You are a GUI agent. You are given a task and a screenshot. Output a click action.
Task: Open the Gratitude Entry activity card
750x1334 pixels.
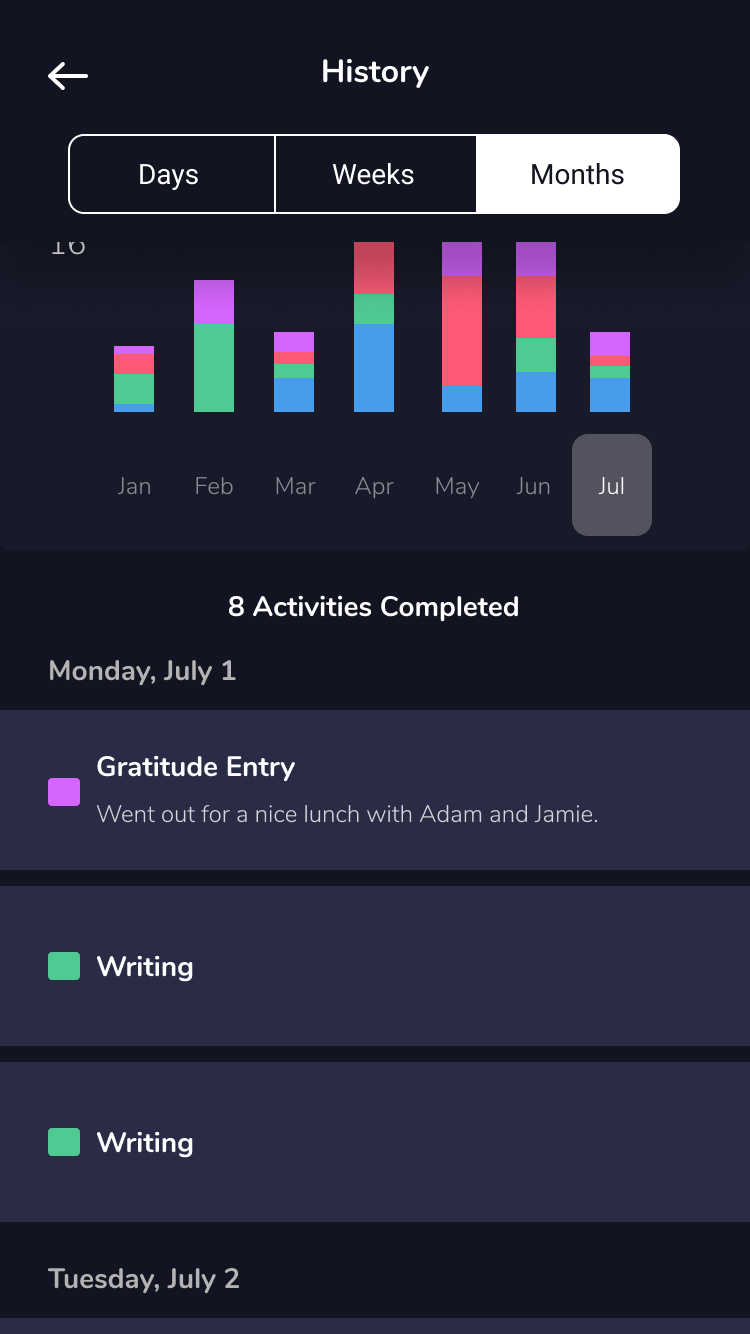tap(375, 789)
